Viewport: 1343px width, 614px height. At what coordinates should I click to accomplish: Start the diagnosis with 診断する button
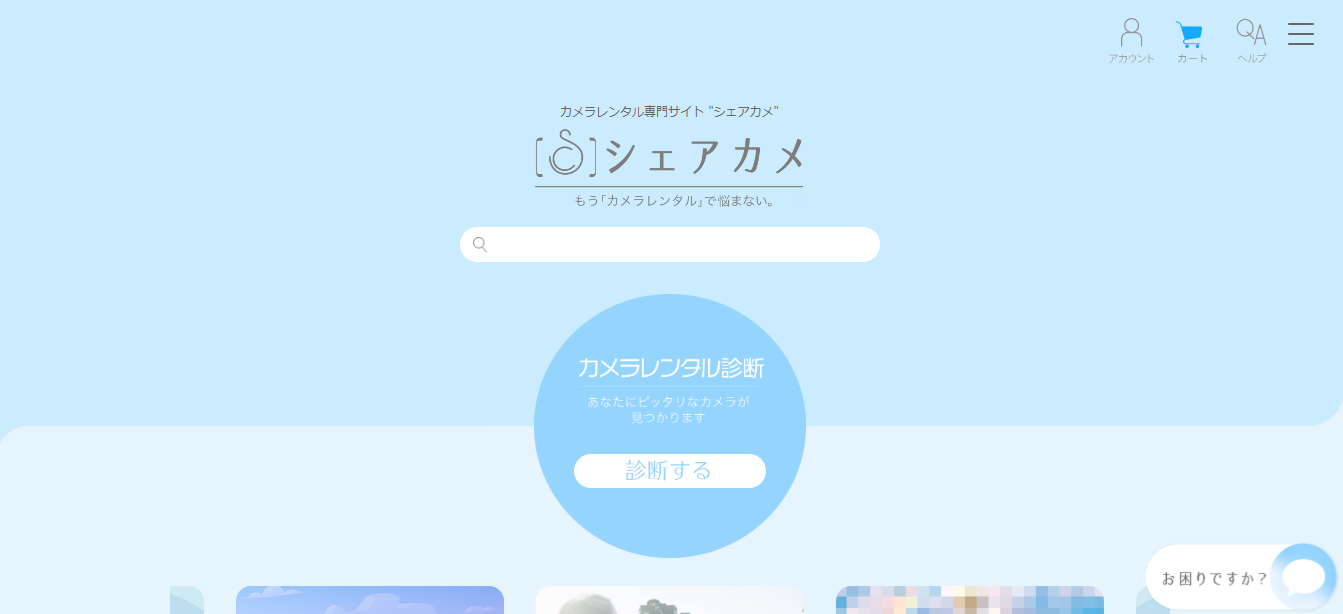(x=670, y=471)
